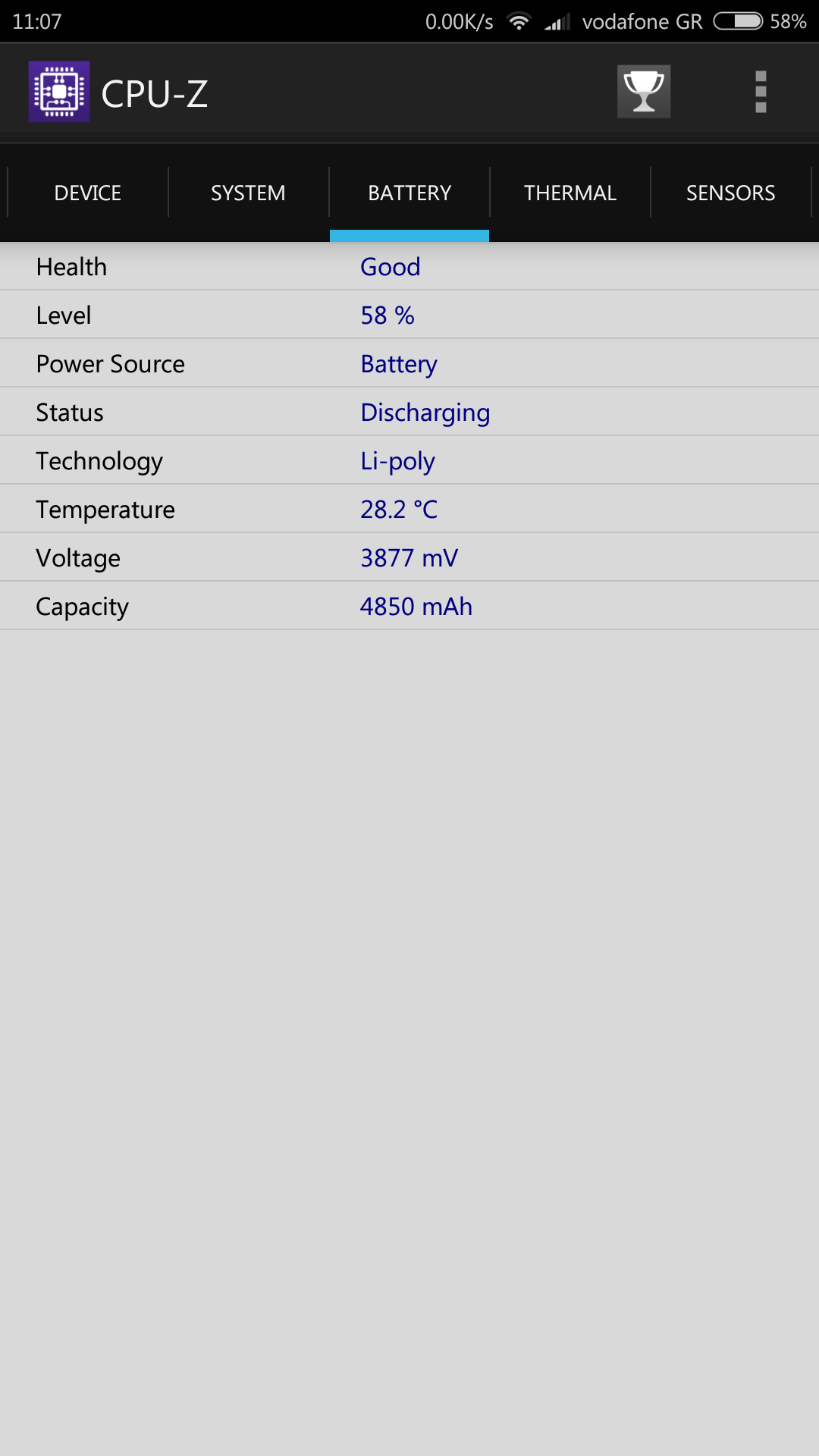
Task: Open the Sensors tab
Action: (730, 193)
